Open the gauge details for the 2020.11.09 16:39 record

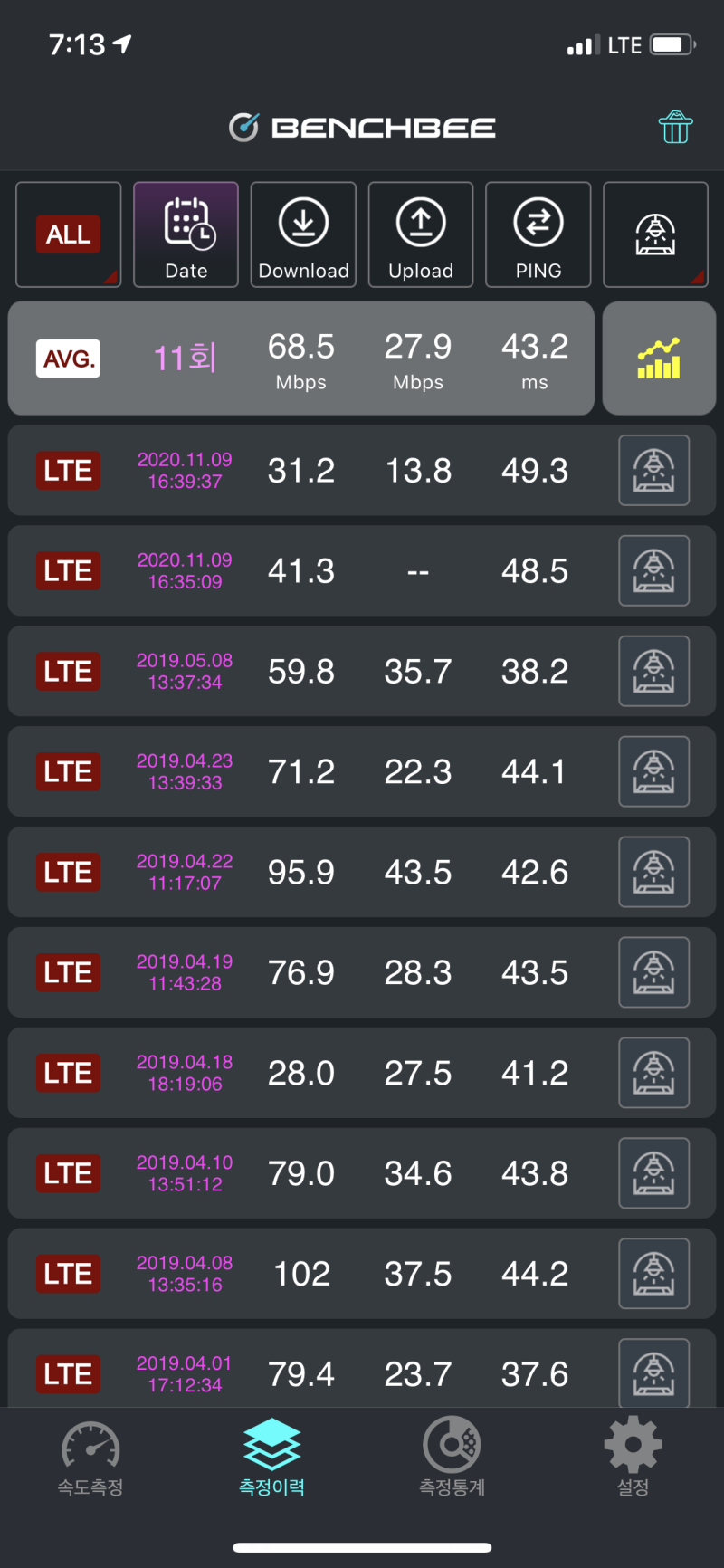[653, 470]
